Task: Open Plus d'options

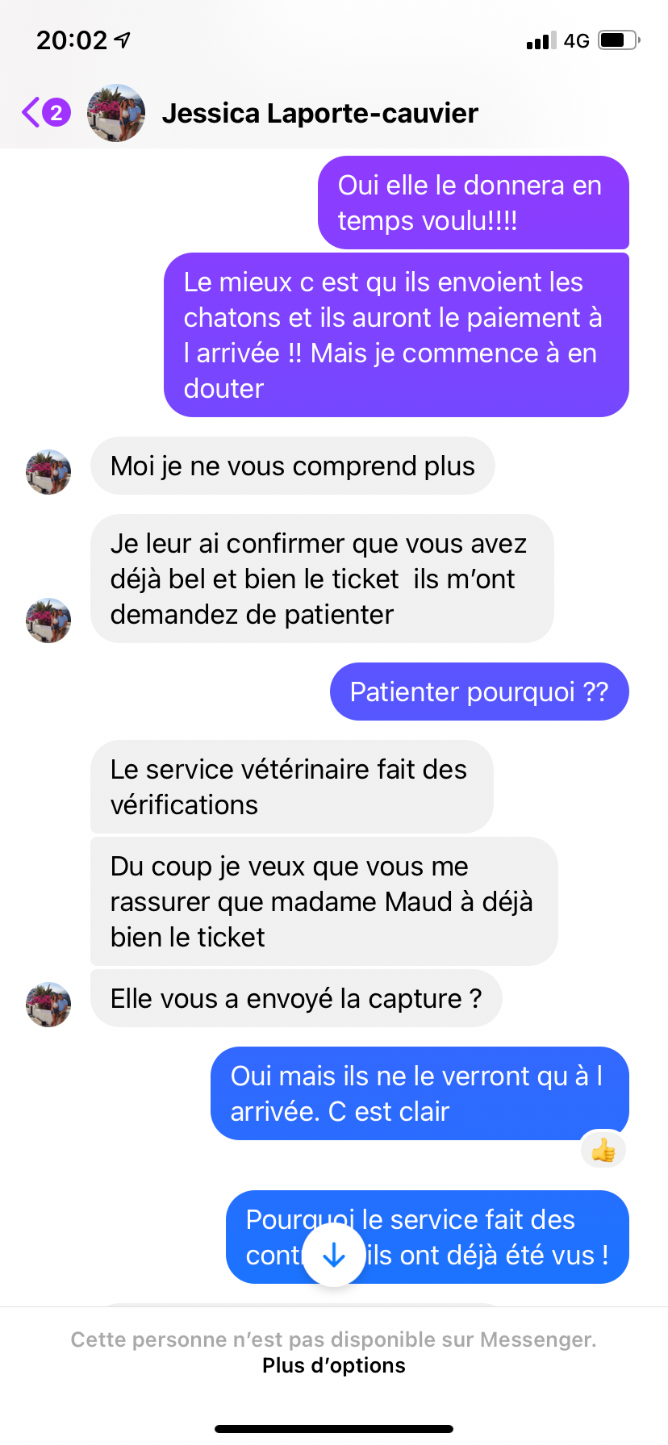Action: click(x=334, y=1365)
